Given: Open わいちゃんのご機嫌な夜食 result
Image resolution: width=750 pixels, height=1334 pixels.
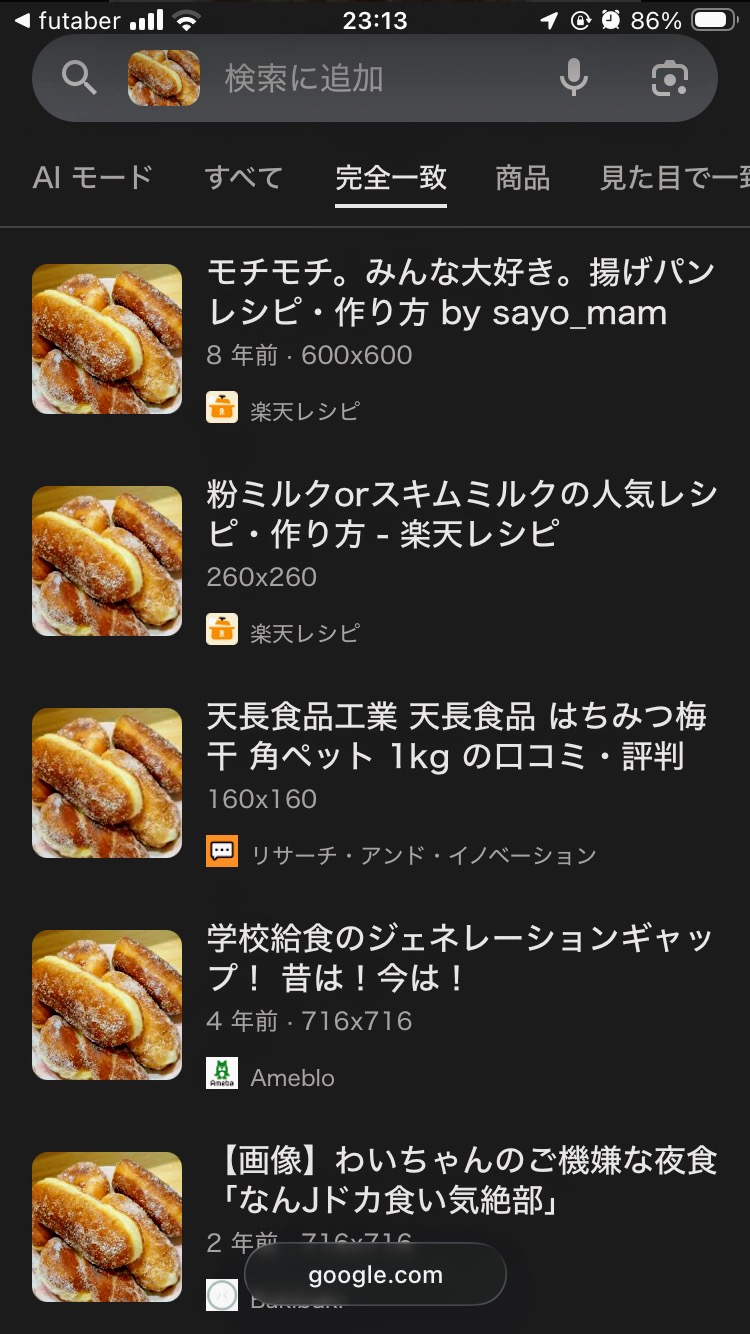Looking at the screenshot, I should point(466,1180).
